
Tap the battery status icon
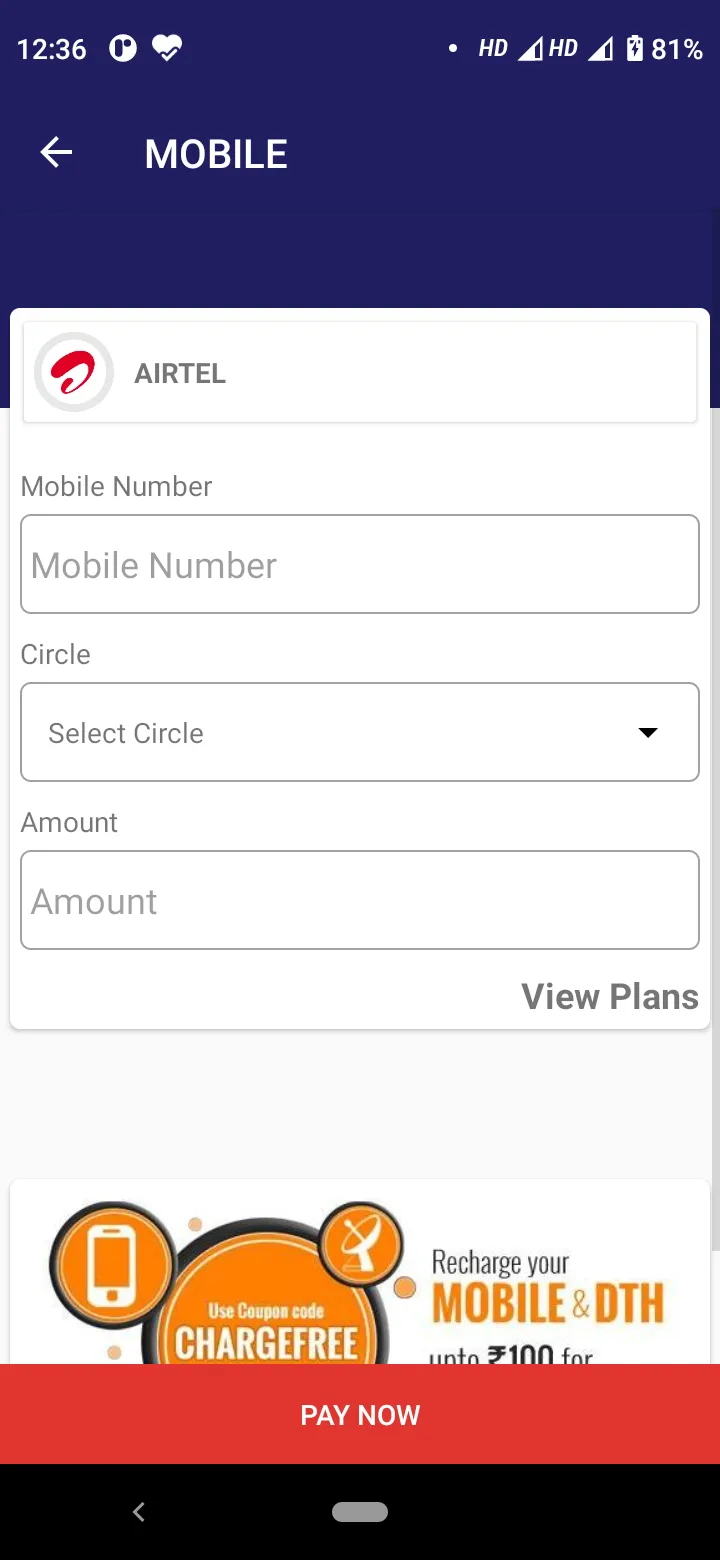(633, 48)
